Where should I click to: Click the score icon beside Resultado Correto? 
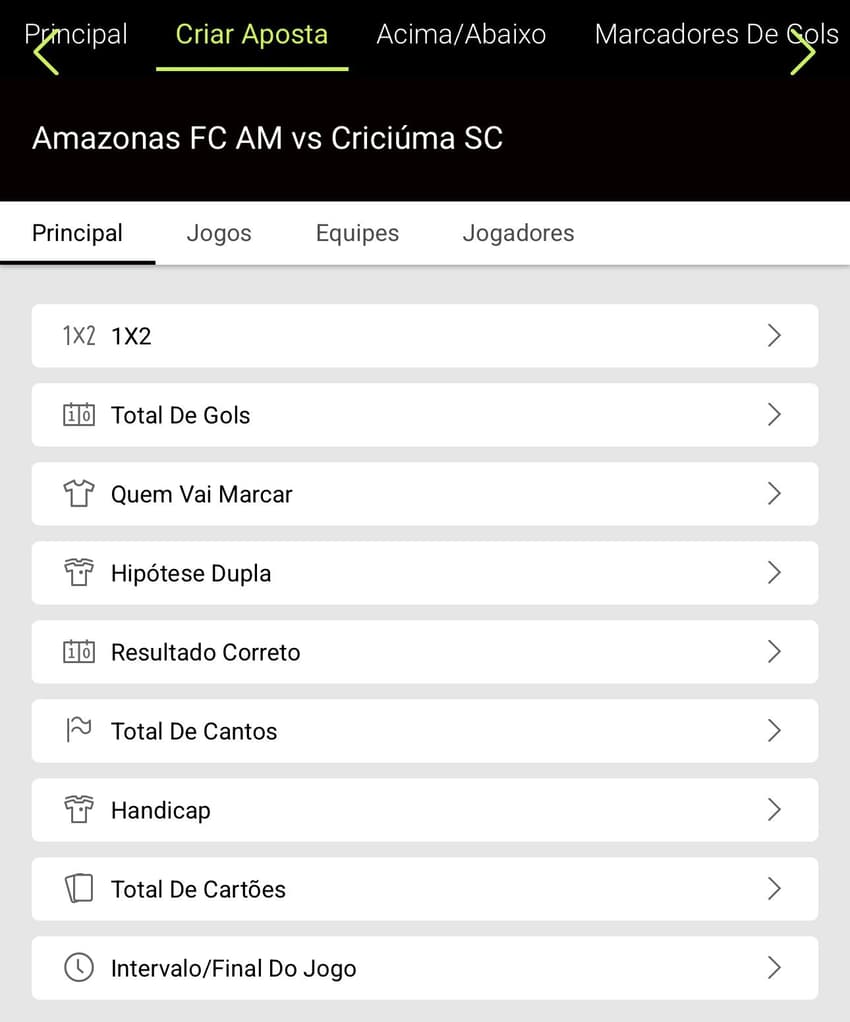point(78,652)
